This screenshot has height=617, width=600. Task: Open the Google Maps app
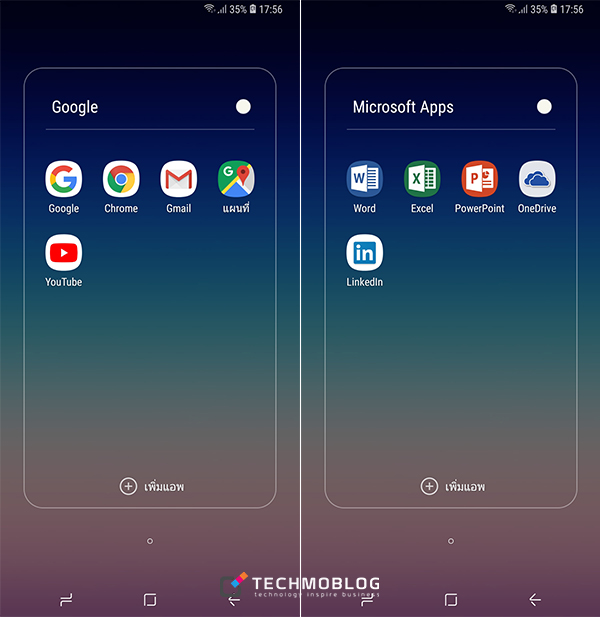[236, 180]
